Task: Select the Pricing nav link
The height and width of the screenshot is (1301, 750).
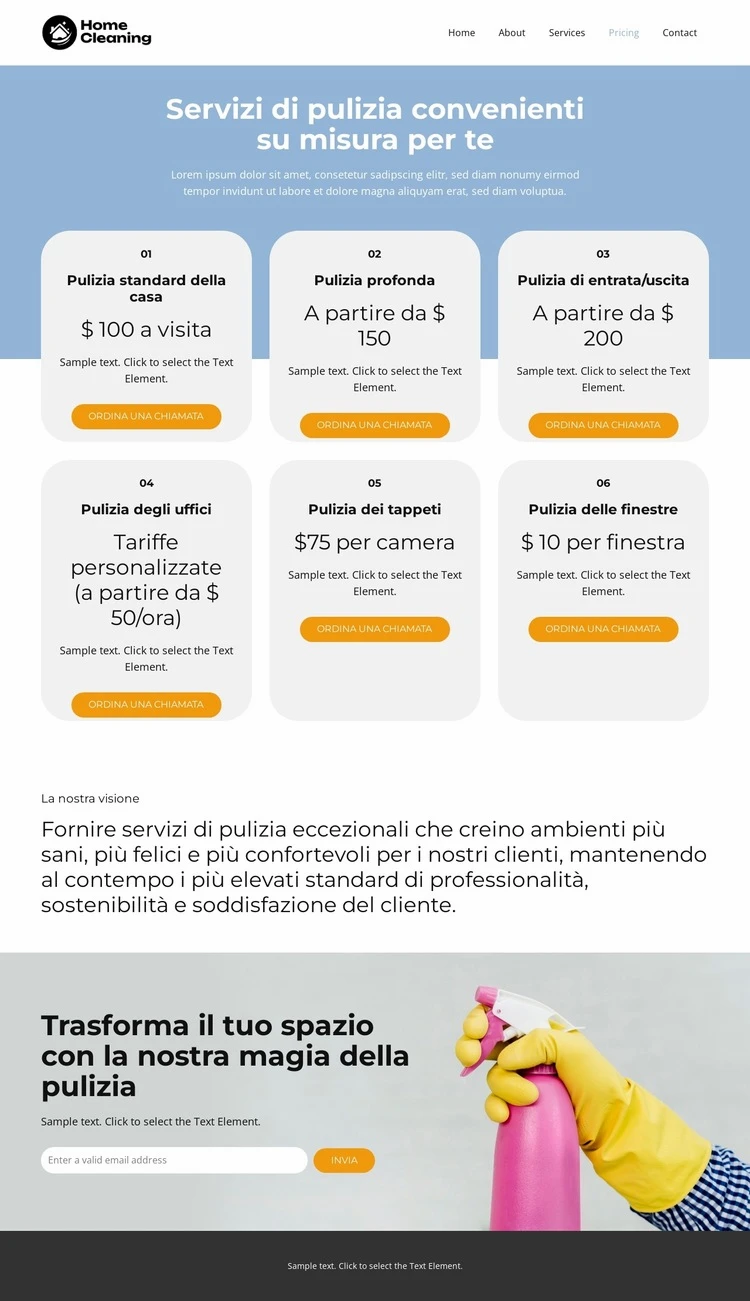Action: click(x=623, y=33)
